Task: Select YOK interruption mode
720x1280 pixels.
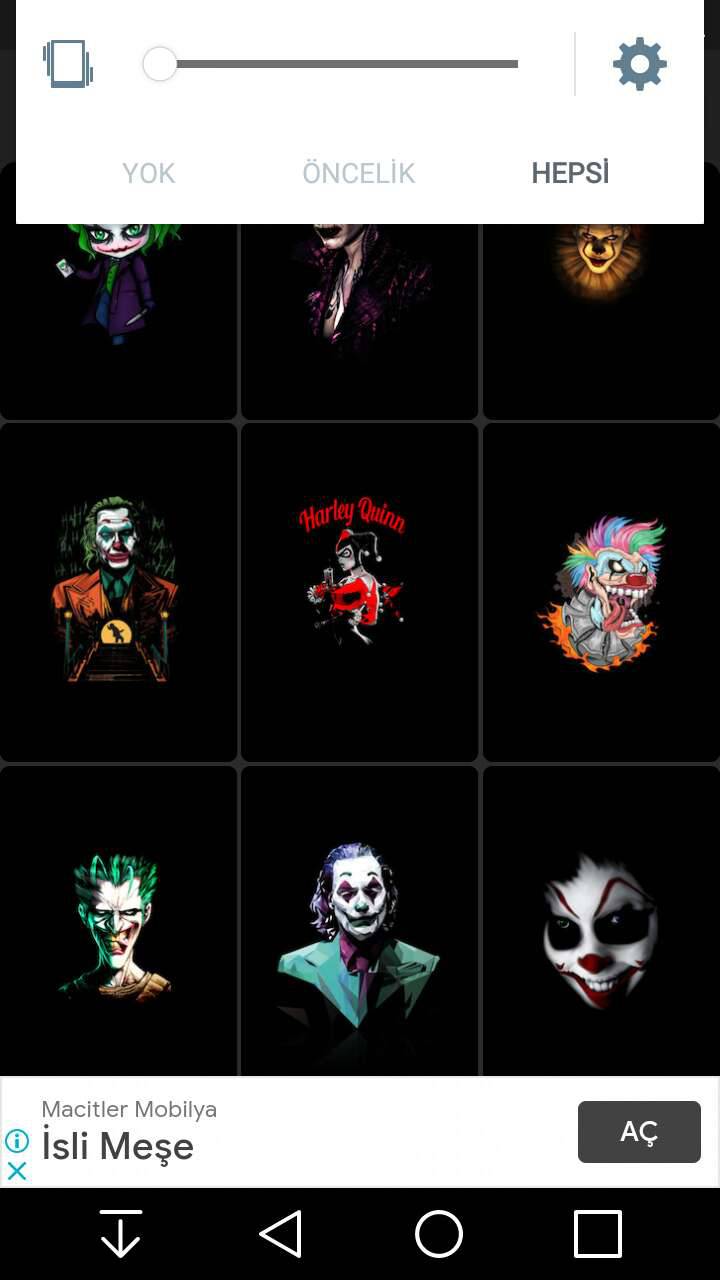Action: coord(148,173)
